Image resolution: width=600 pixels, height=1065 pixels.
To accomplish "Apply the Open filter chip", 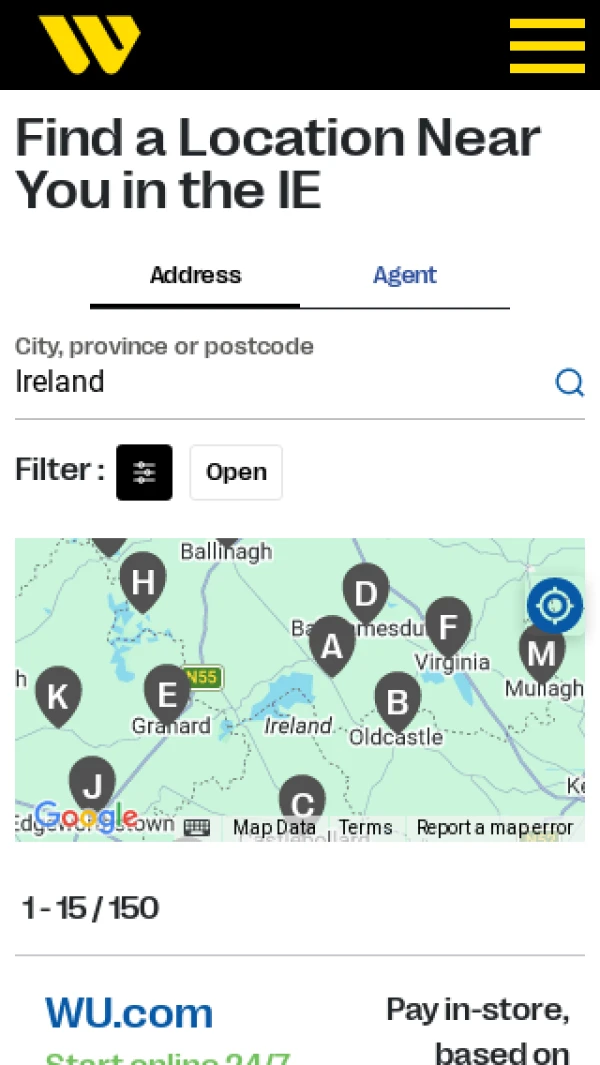I will (236, 472).
